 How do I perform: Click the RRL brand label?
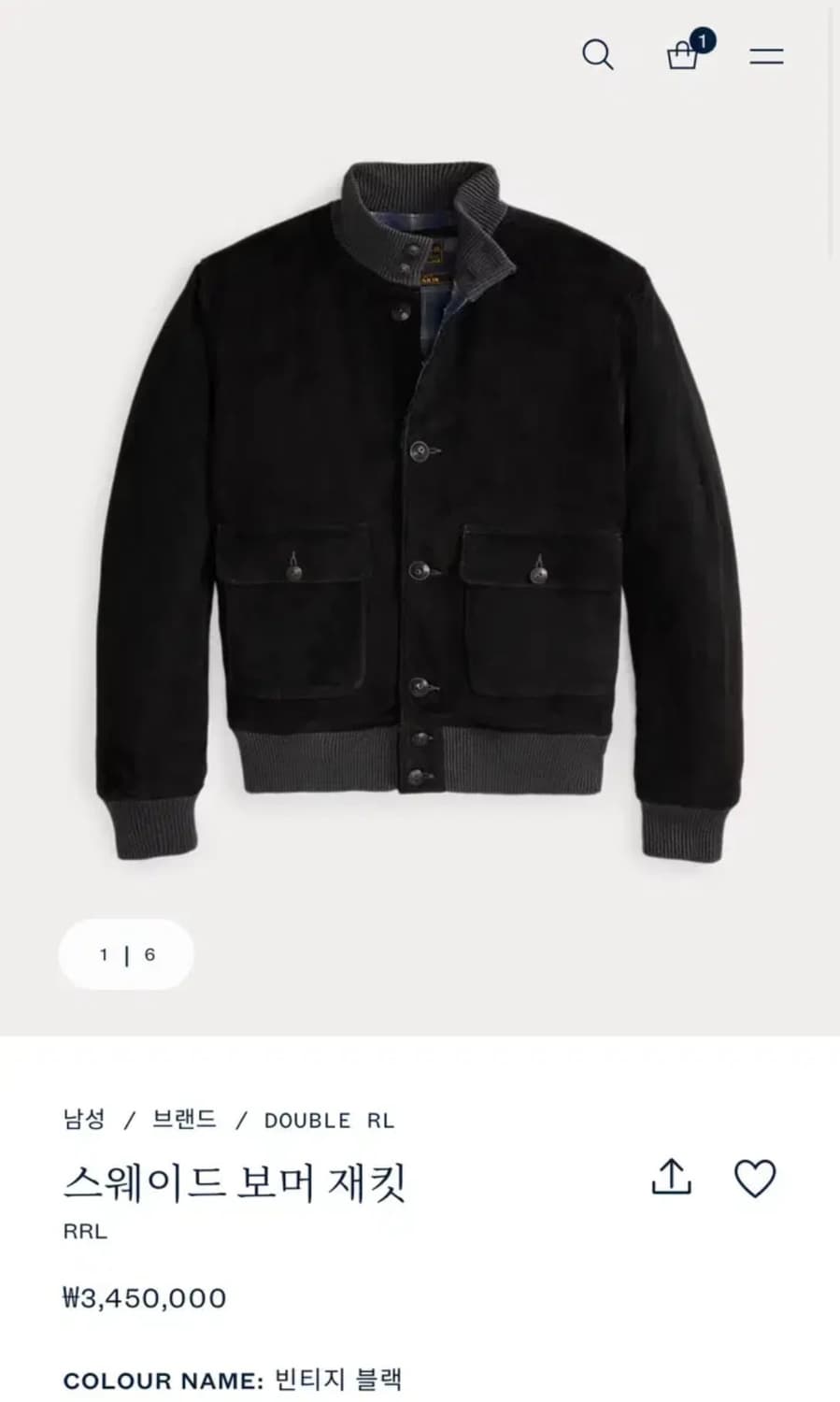coord(86,1231)
